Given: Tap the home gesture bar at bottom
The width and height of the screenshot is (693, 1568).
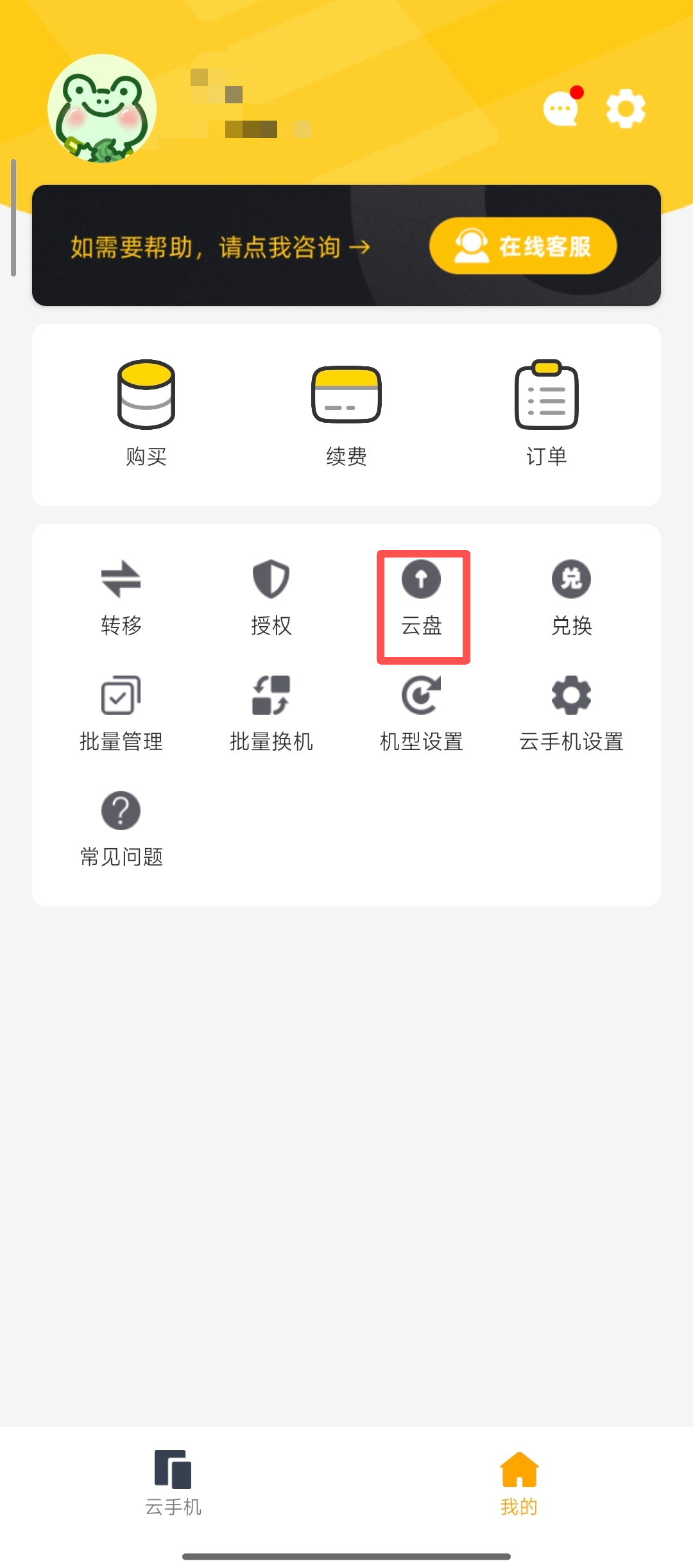Looking at the screenshot, I should tap(346, 1556).
